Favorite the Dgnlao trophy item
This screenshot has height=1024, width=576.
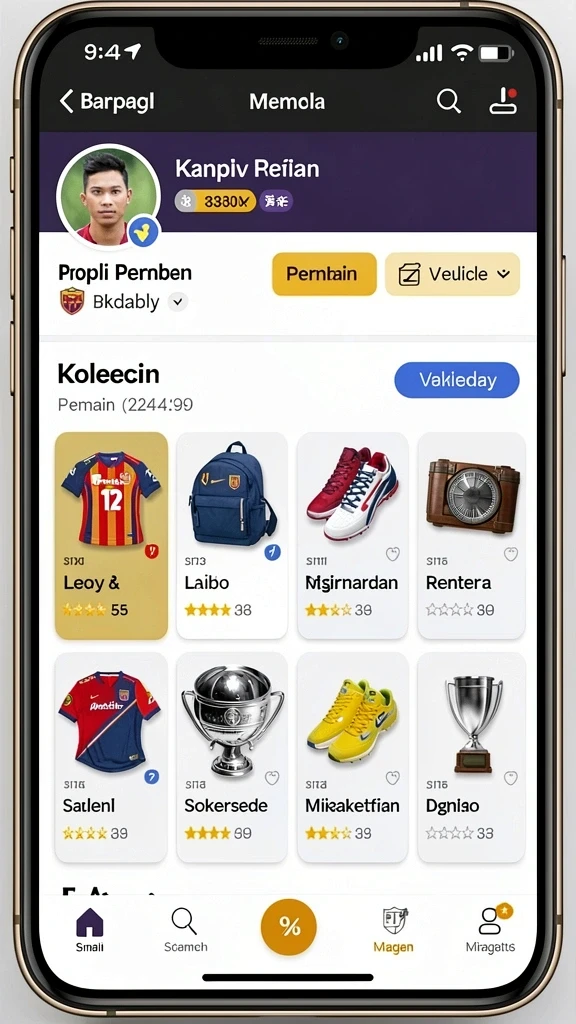coord(511,777)
